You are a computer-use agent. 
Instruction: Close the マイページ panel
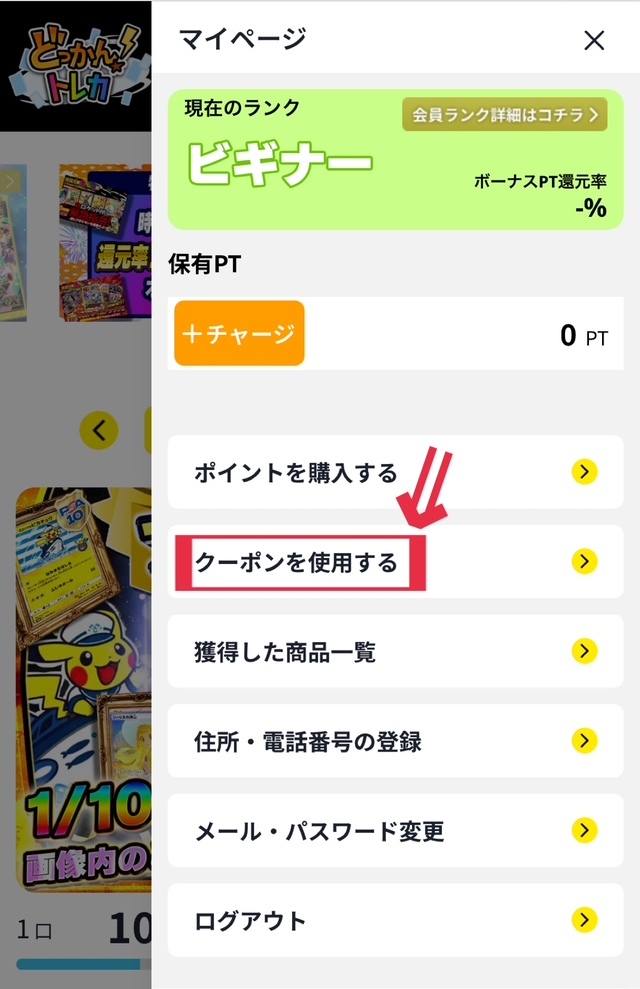coord(594,41)
